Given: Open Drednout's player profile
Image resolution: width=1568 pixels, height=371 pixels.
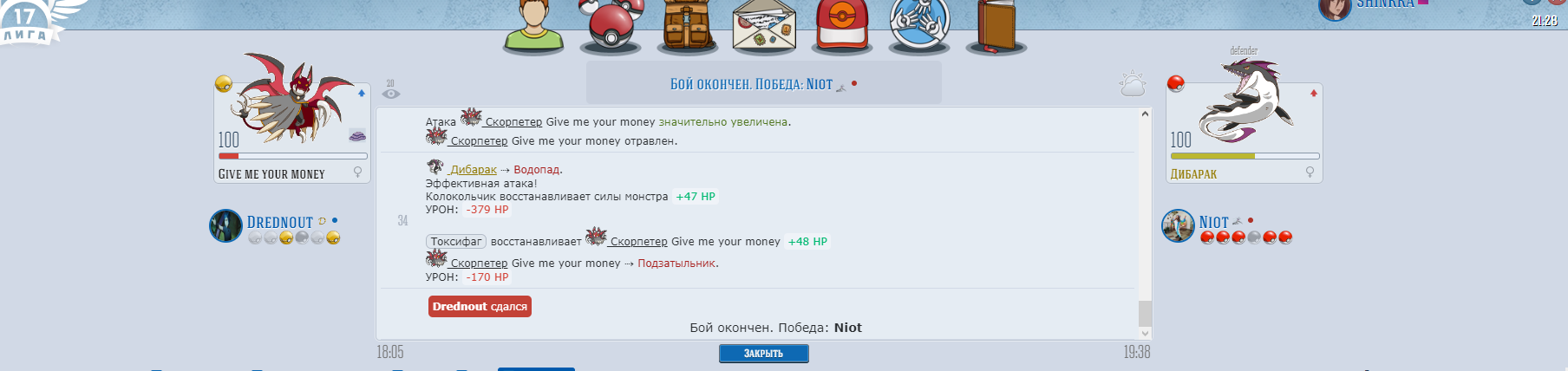Looking at the screenshot, I should click(279, 223).
